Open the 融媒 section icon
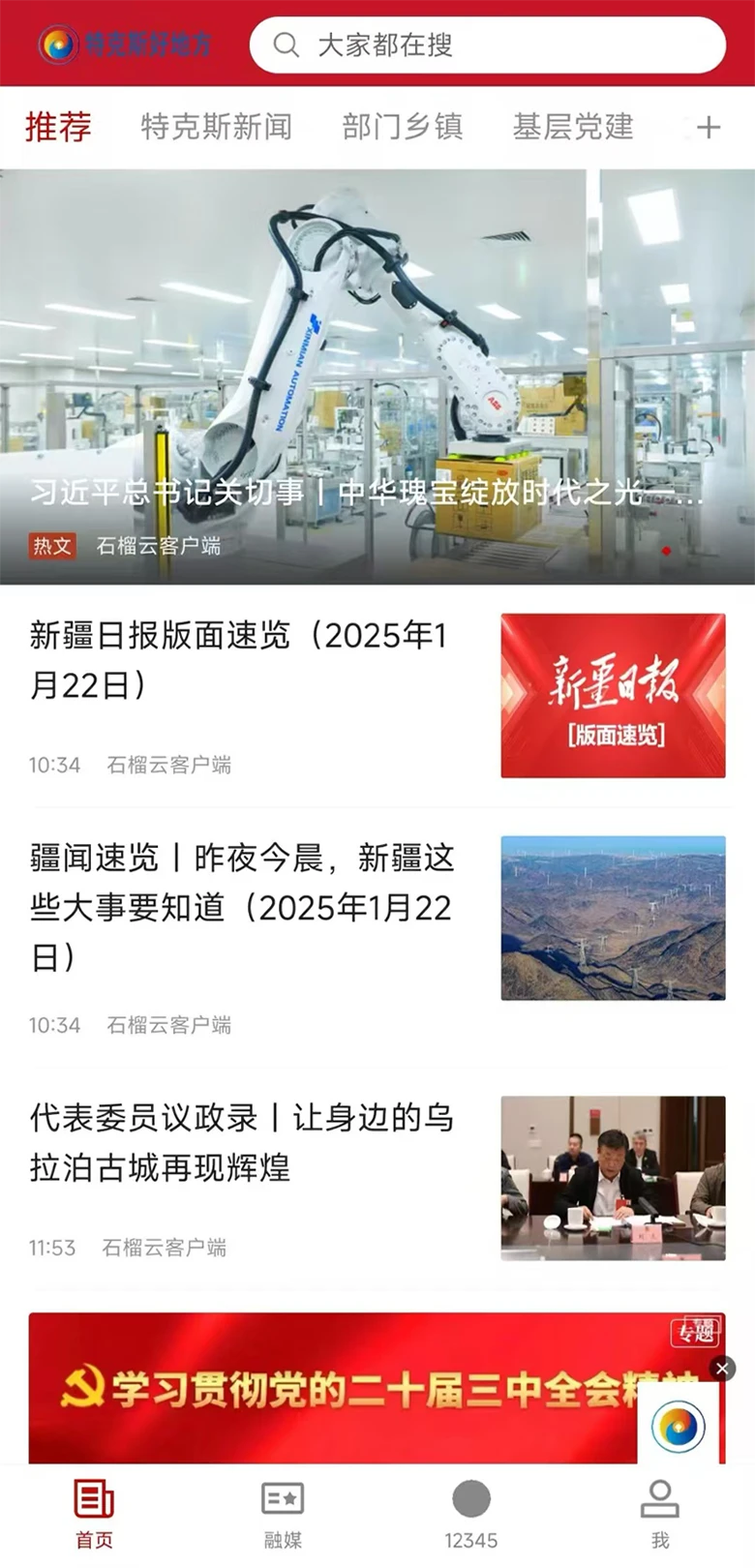Screen dimensions: 755x1568 click(x=281, y=1503)
